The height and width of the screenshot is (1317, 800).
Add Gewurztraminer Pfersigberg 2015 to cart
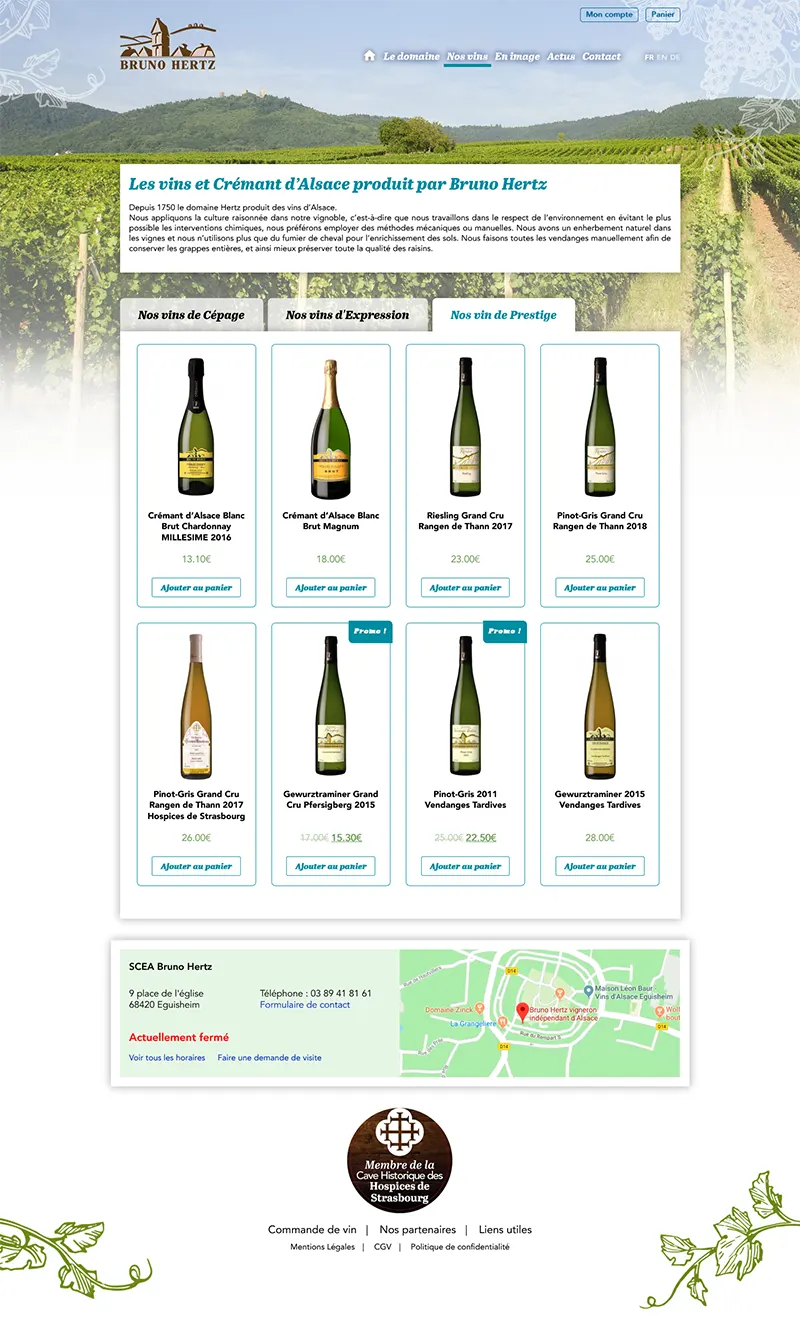331,866
